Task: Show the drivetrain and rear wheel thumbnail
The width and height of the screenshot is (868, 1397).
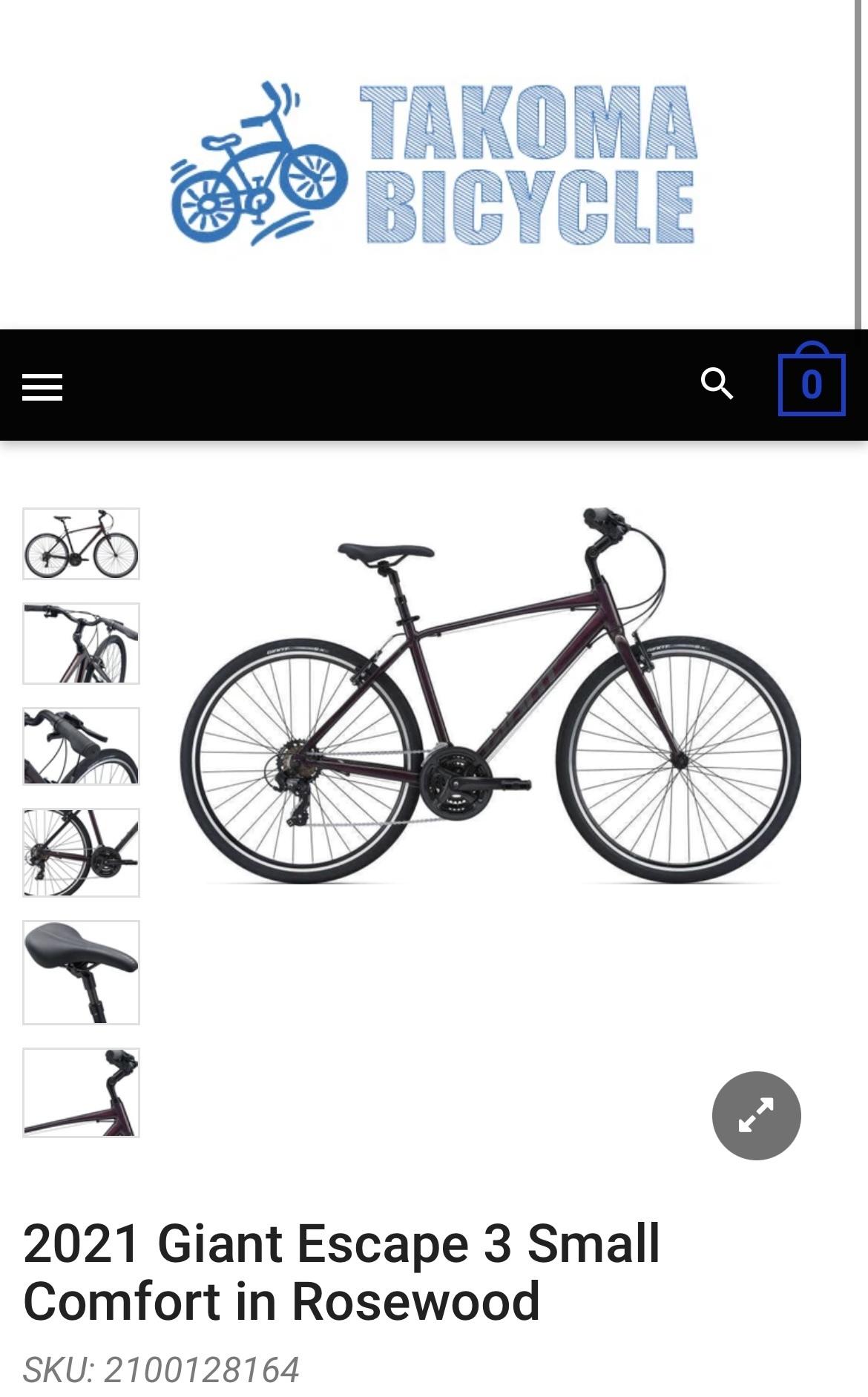Action: point(81,852)
